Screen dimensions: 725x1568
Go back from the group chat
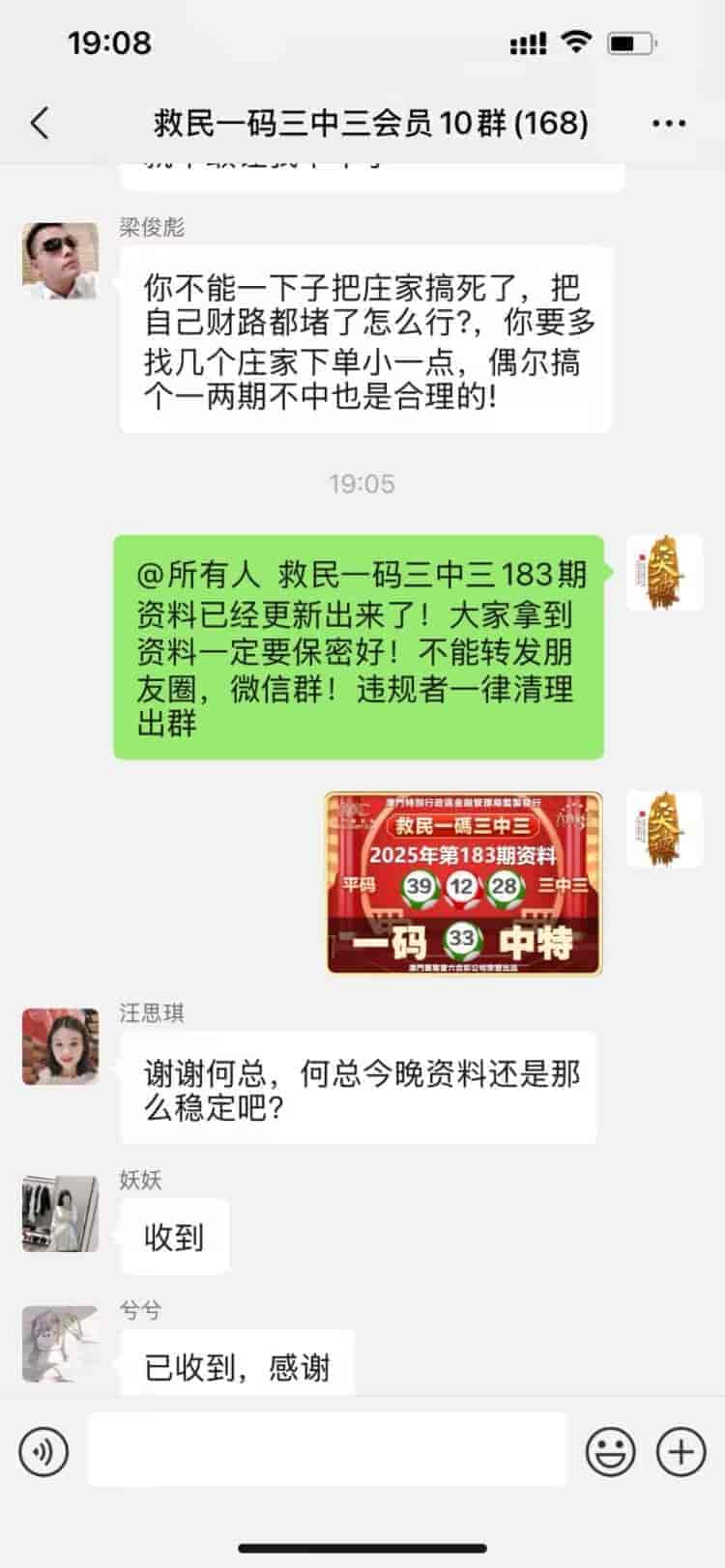click(40, 124)
